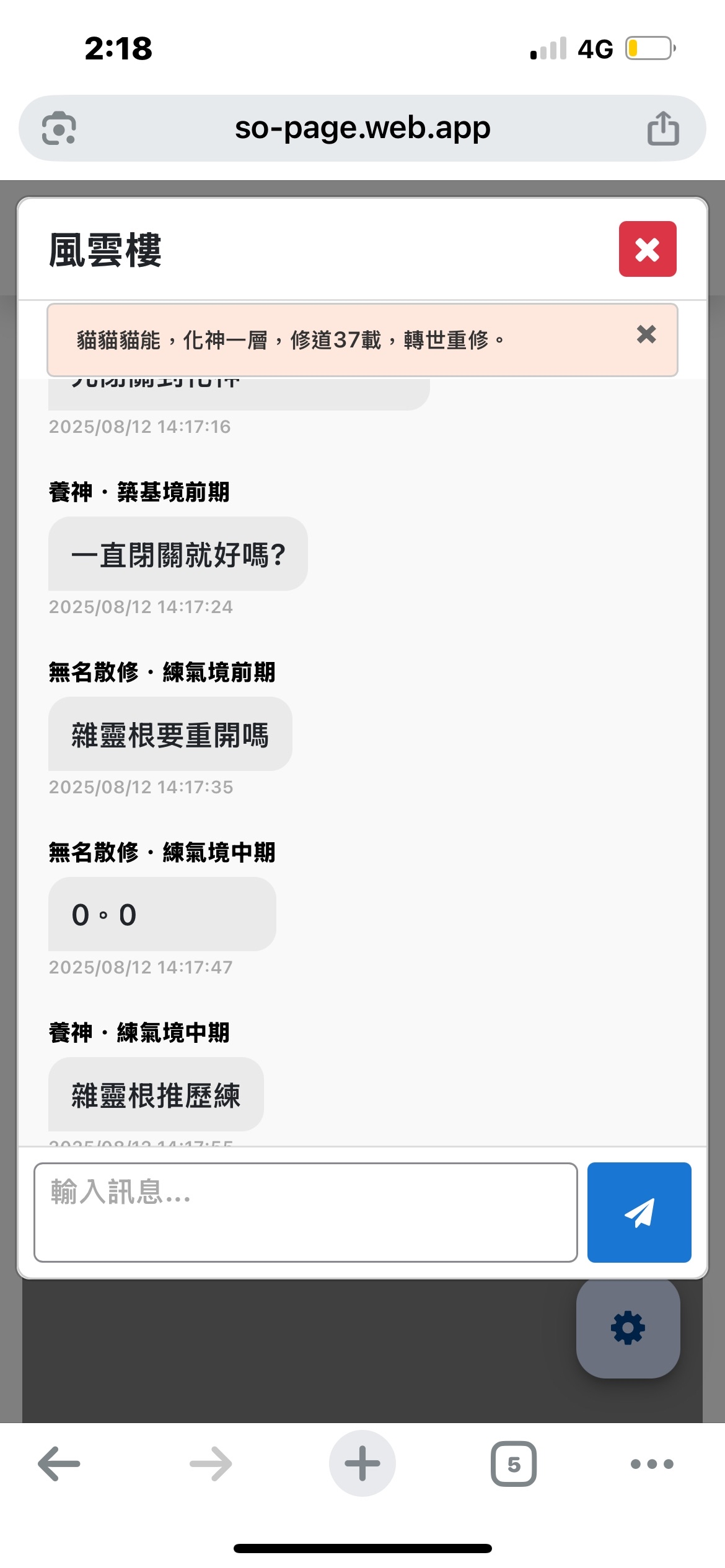This screenshot has width=725, height=1568.
Task: Close the 風雲樓 chat dialog
Action: pos(647,249)
